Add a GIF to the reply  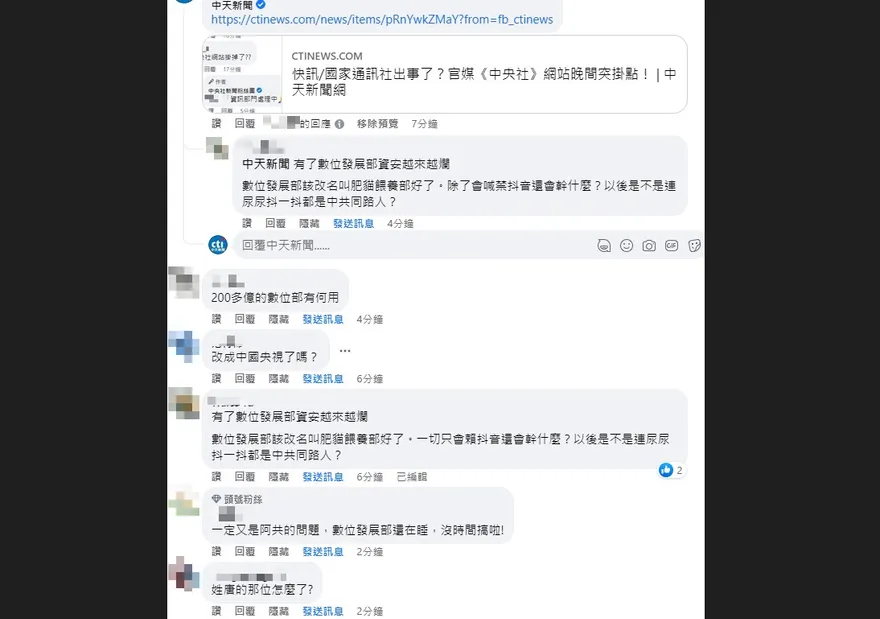coord(672,245)
